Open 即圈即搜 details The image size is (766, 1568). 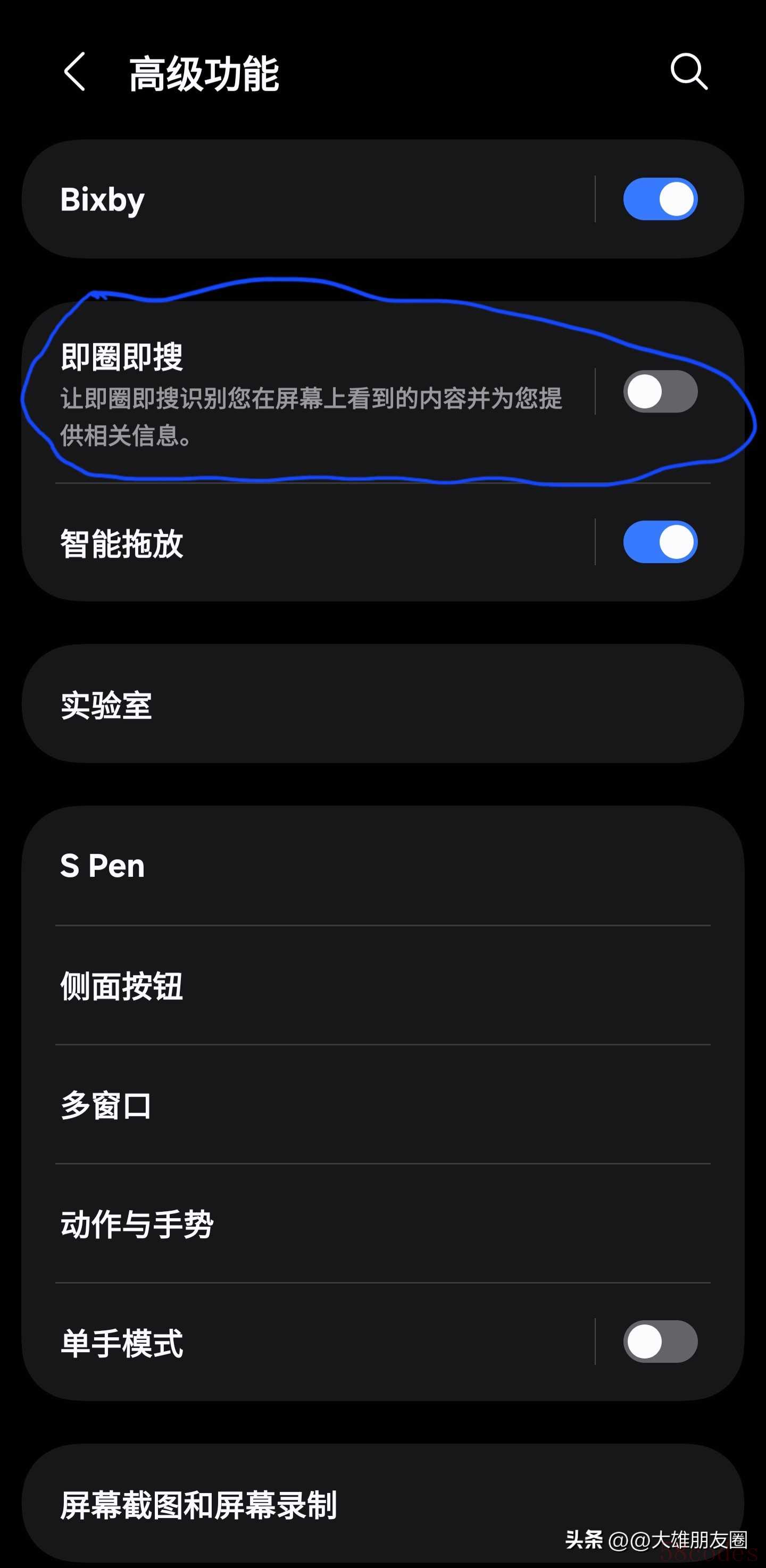pyautogui.click(x=304, y=392)
